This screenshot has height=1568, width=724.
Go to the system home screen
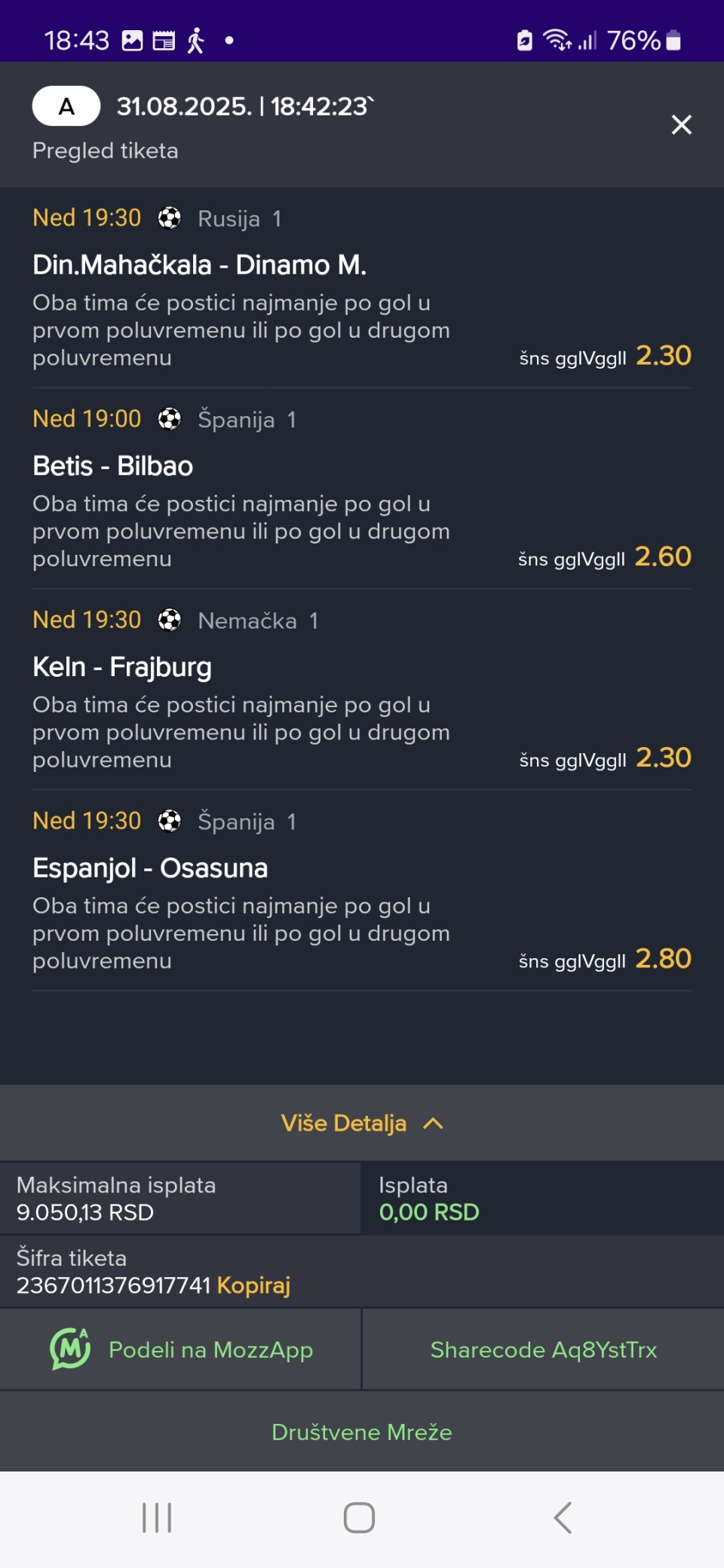pos(359,1517)
